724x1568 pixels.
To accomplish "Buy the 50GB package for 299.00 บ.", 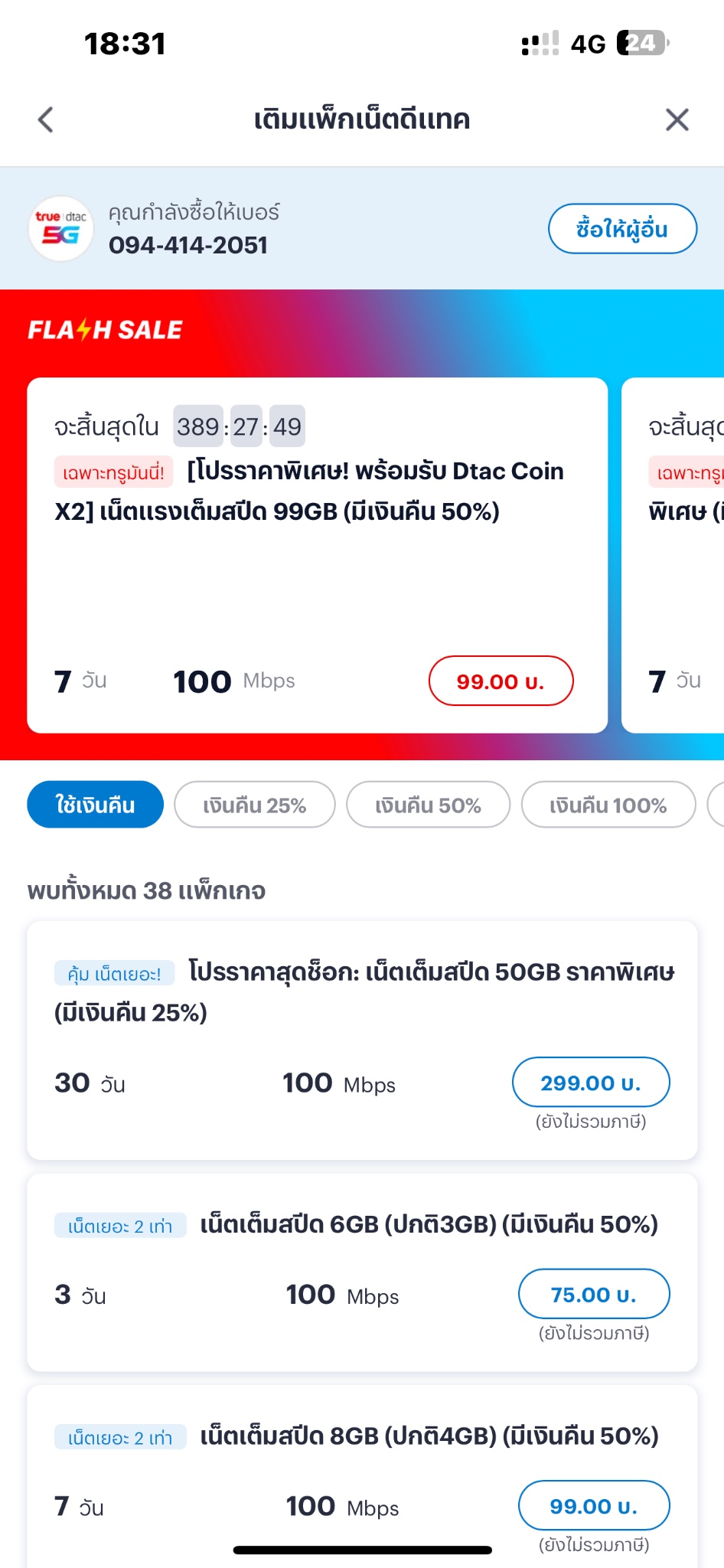I will point(591,1082).
